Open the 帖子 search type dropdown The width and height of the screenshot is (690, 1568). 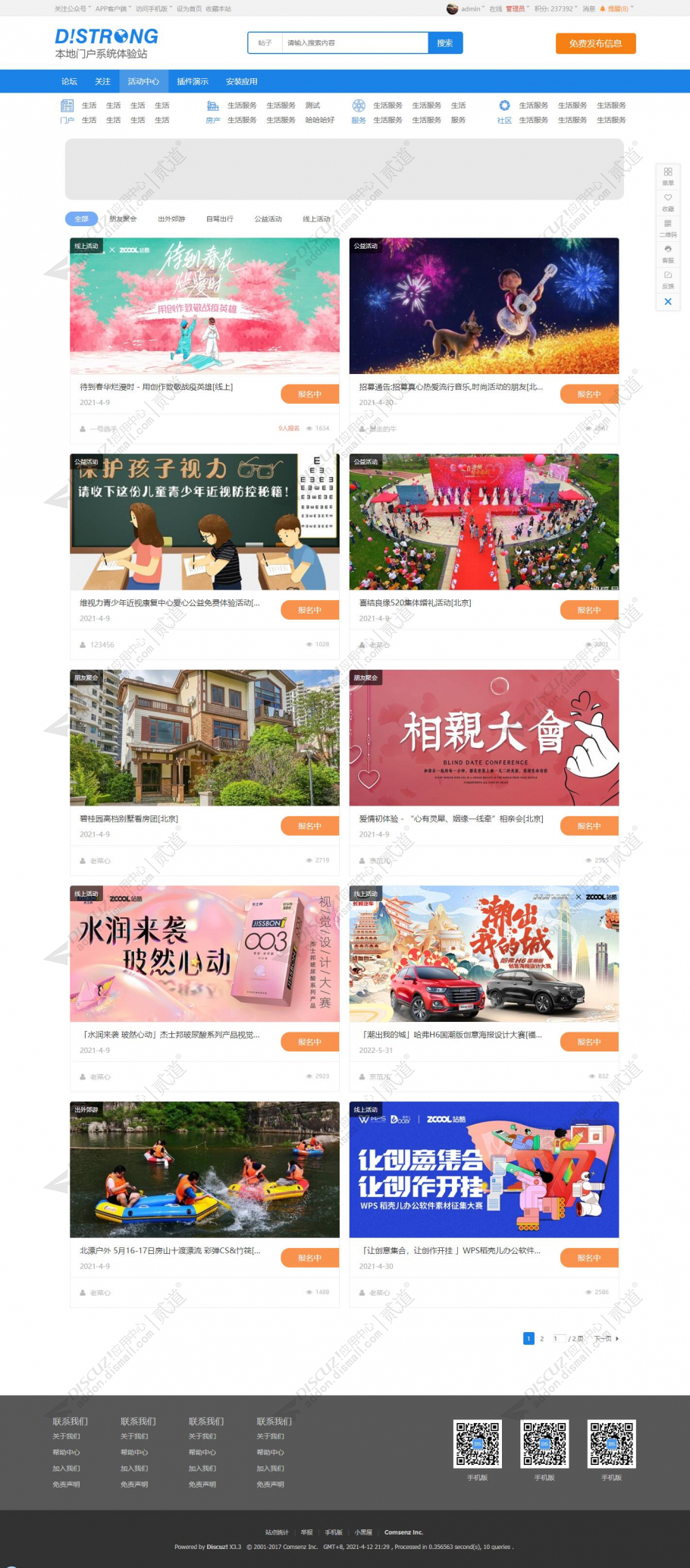point(265,43)
